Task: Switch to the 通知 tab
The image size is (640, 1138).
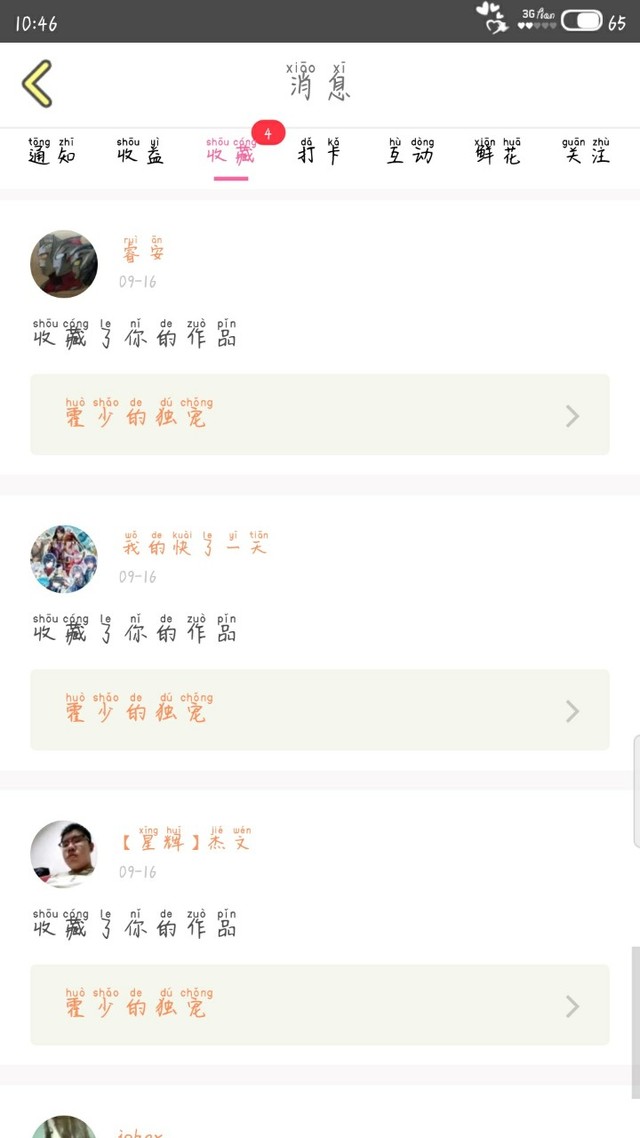Action: [52, 151]
